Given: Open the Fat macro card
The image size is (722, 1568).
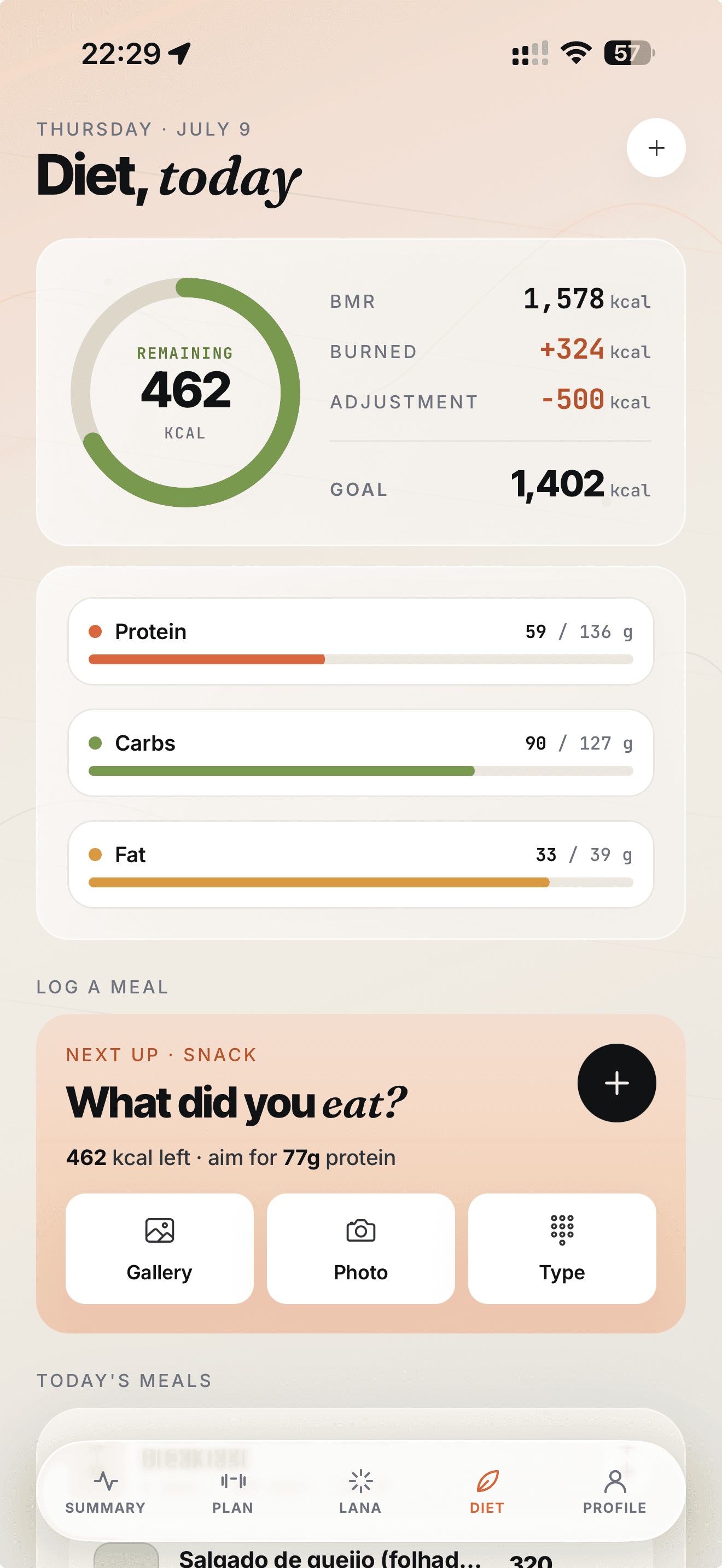Looking at the screenshot, I should 360,864.
